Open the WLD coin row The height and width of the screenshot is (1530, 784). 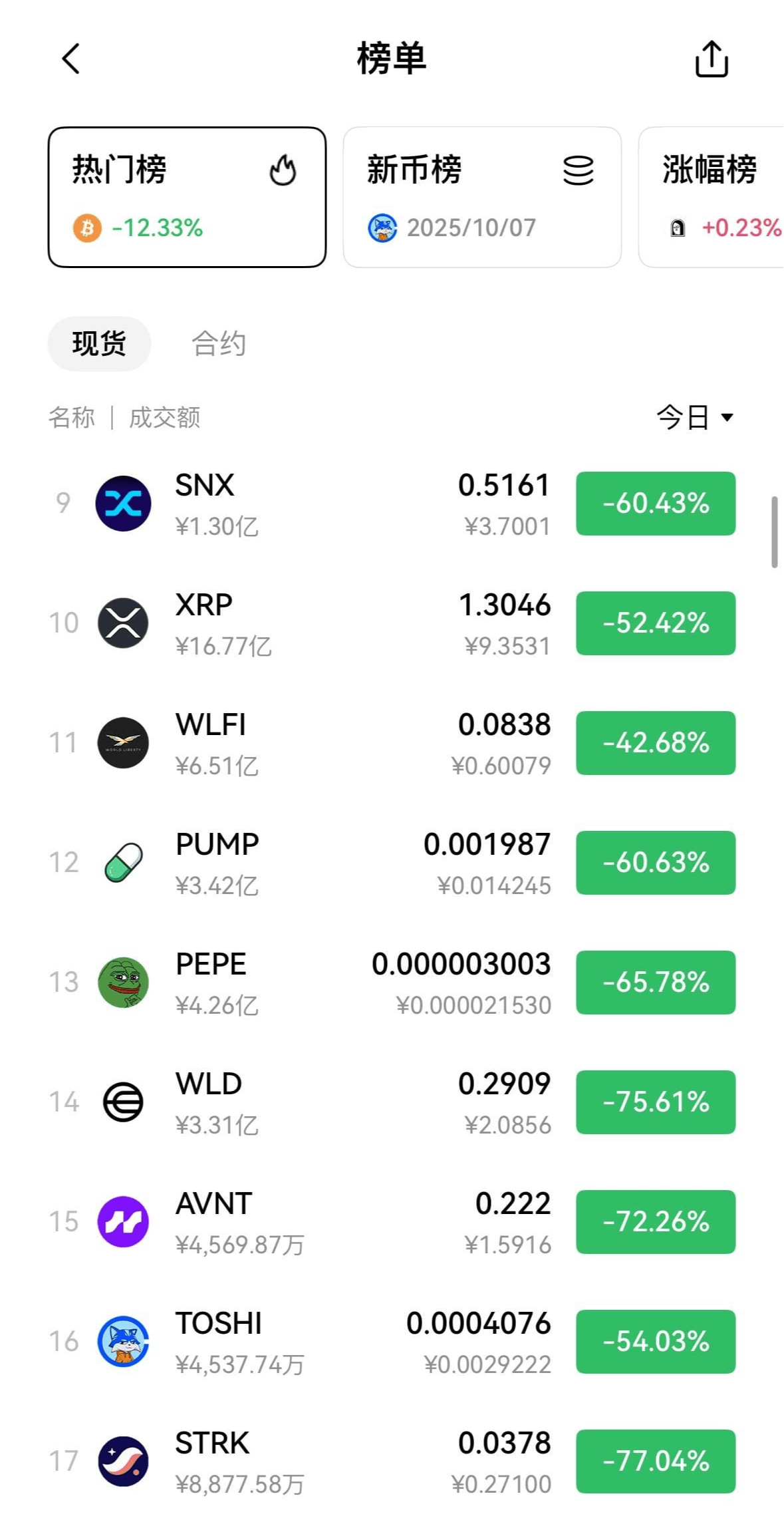[x=391, y=1102]
